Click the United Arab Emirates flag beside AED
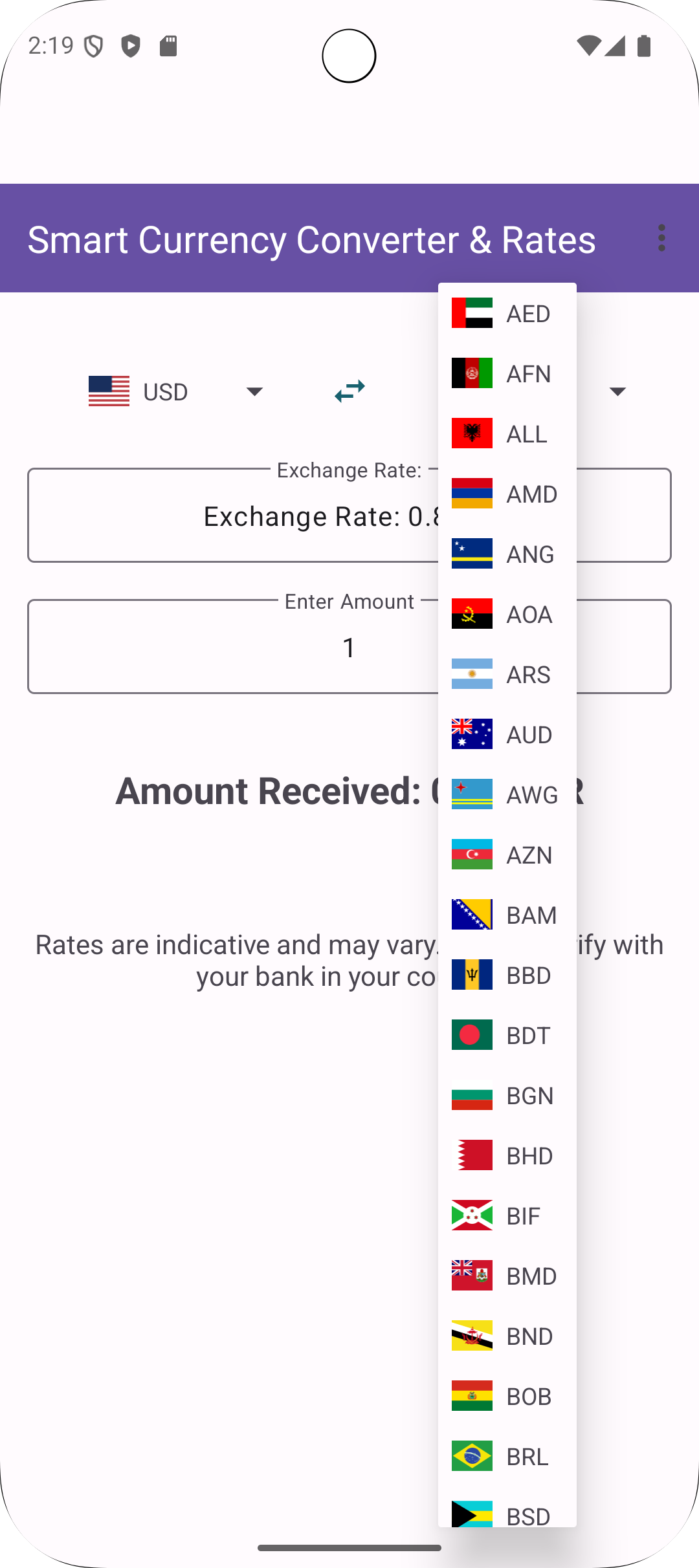Screen dimensions: 699x1568 click(471, 314)
